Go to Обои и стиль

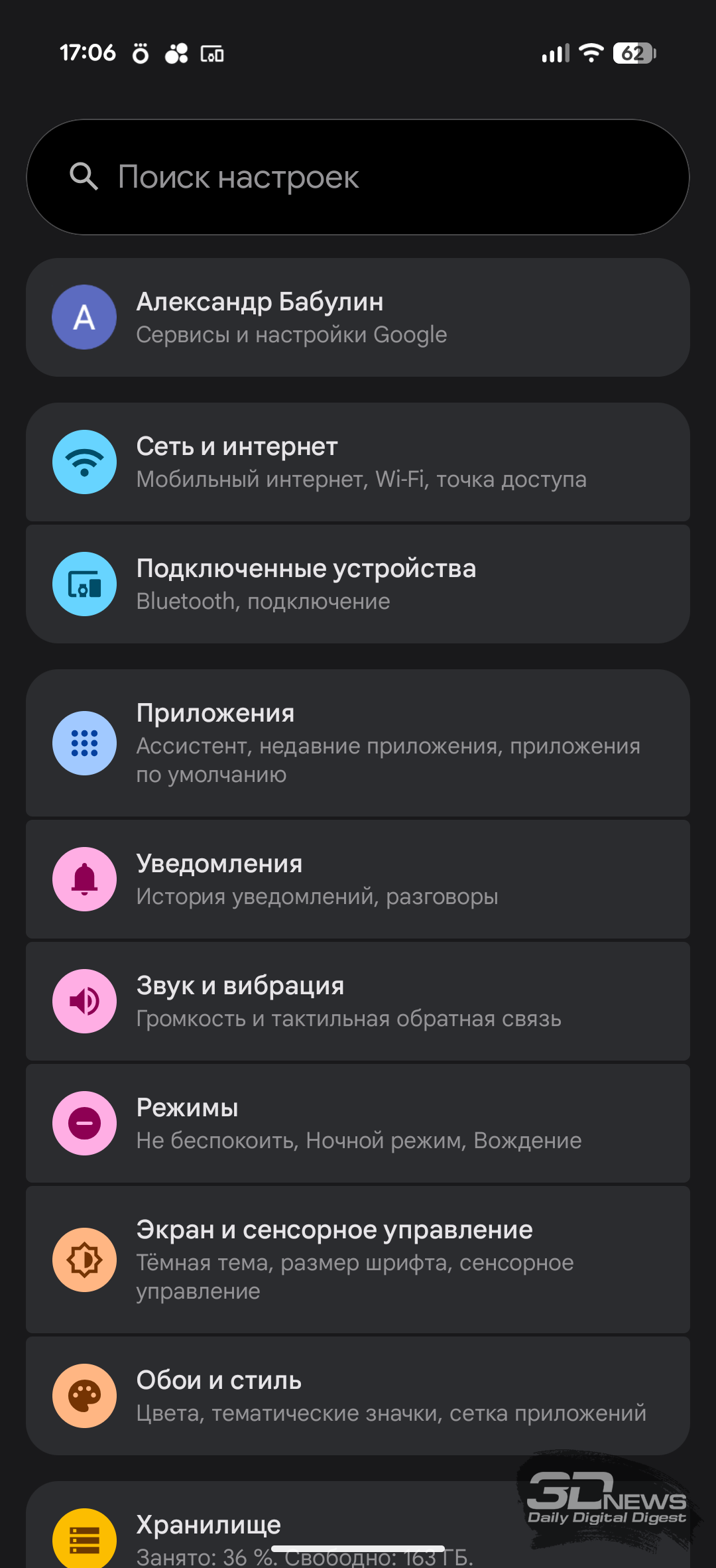pyautogui.click(x=358, y=1396)
